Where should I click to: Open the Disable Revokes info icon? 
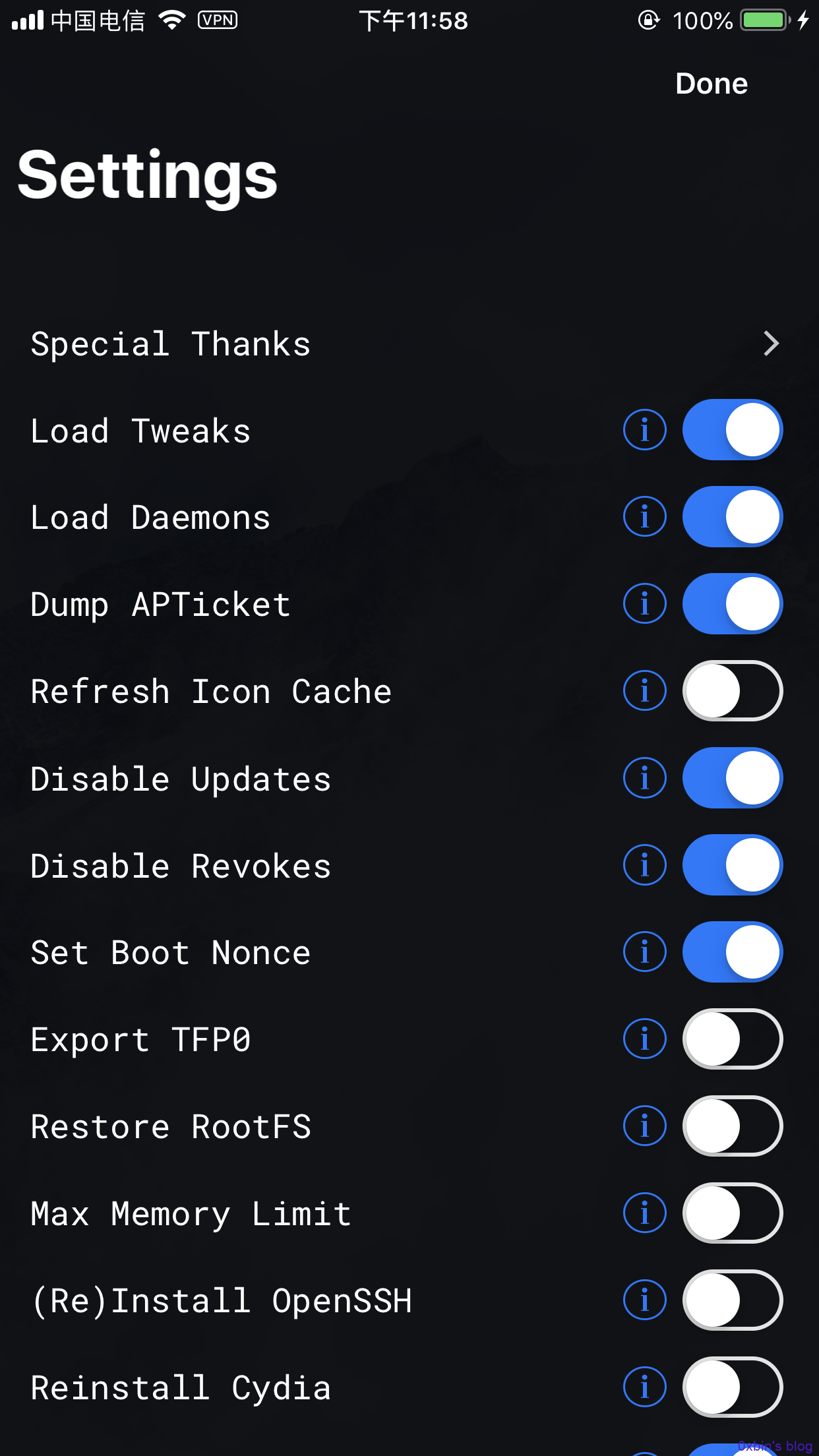click(644, 865)
